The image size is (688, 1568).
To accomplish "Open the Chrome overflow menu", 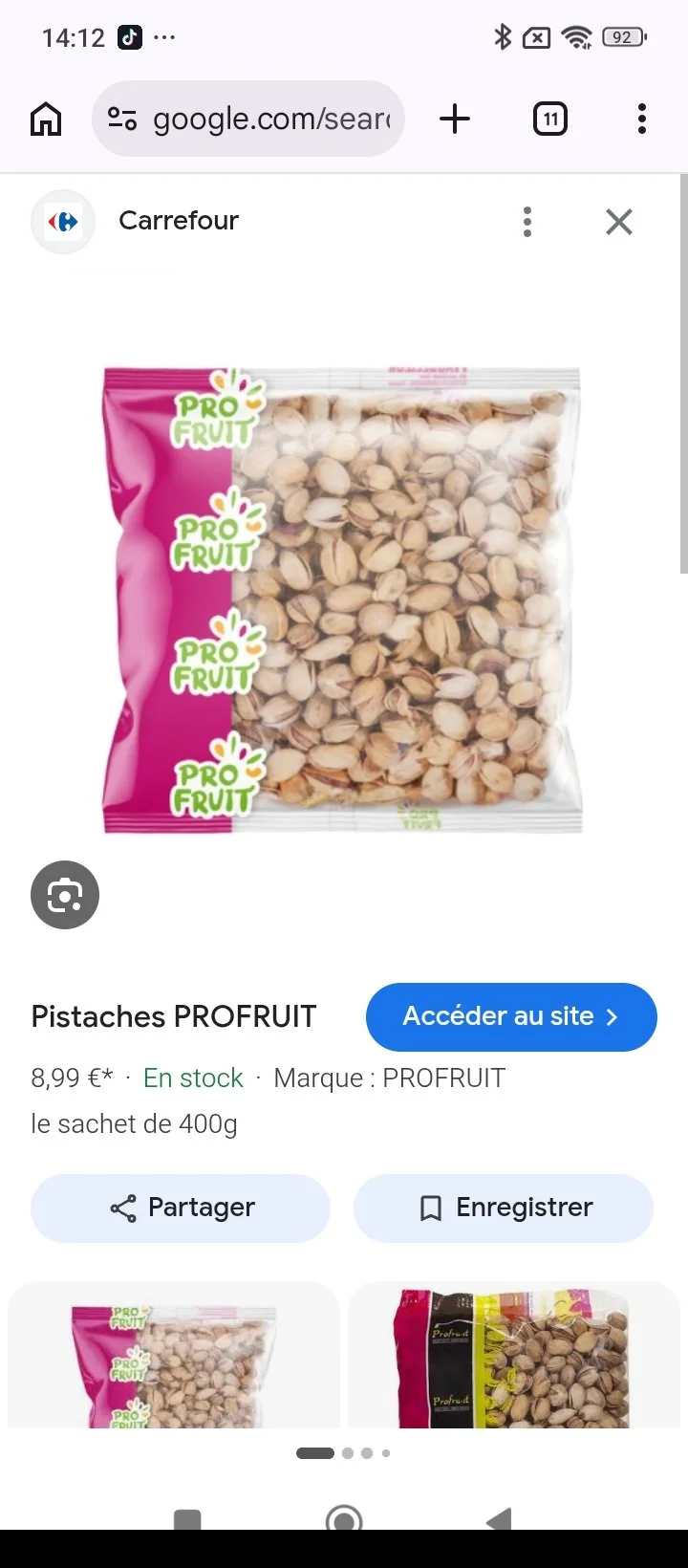I will point(641,119).
